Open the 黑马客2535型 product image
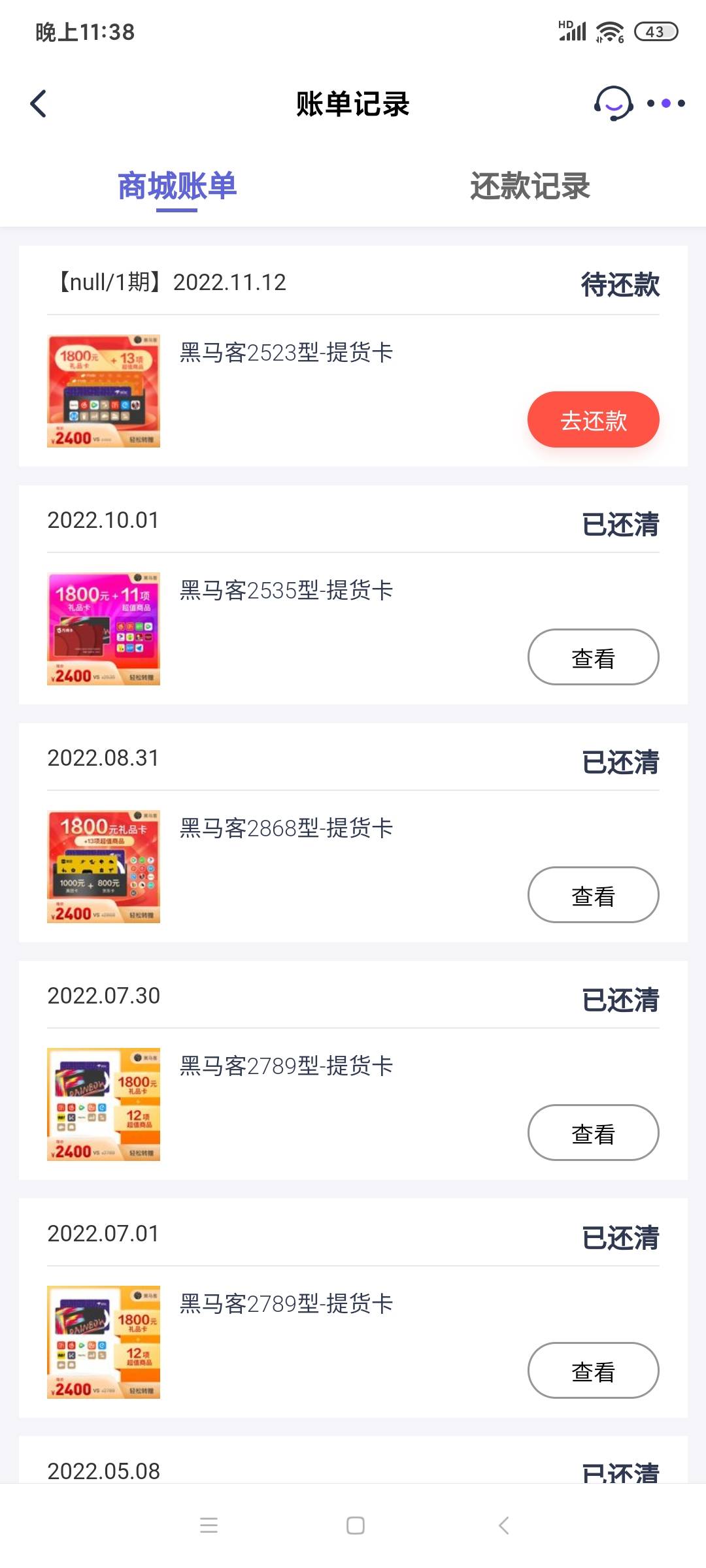This screenshot has width=706, height=1568. [x=104, y=629]
